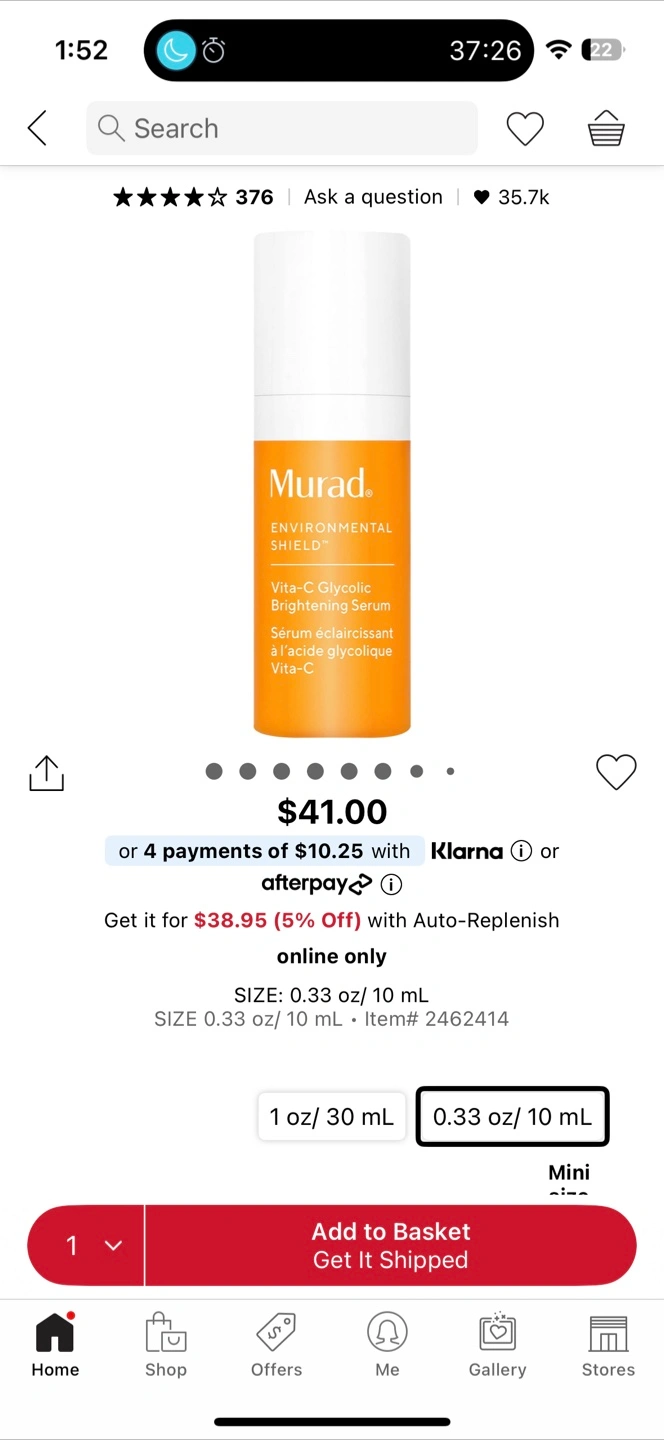Screen dimensions: 664x1440
Task: Select the 1 oz/ 30 mL size
Action: pos(331,1117)
